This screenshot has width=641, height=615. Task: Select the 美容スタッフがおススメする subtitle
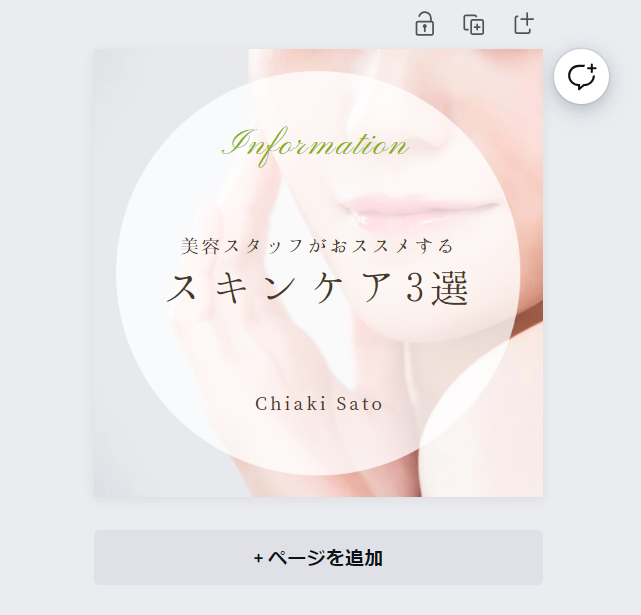pyautogui.click(x=318, y=245)
